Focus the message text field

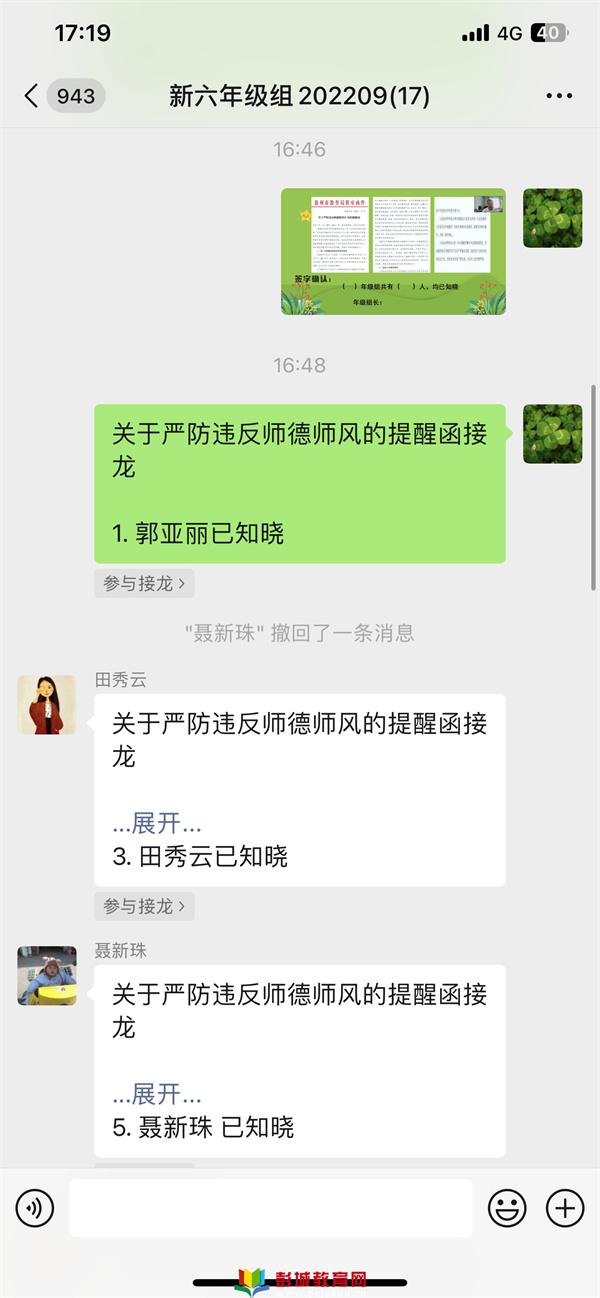270,1208
